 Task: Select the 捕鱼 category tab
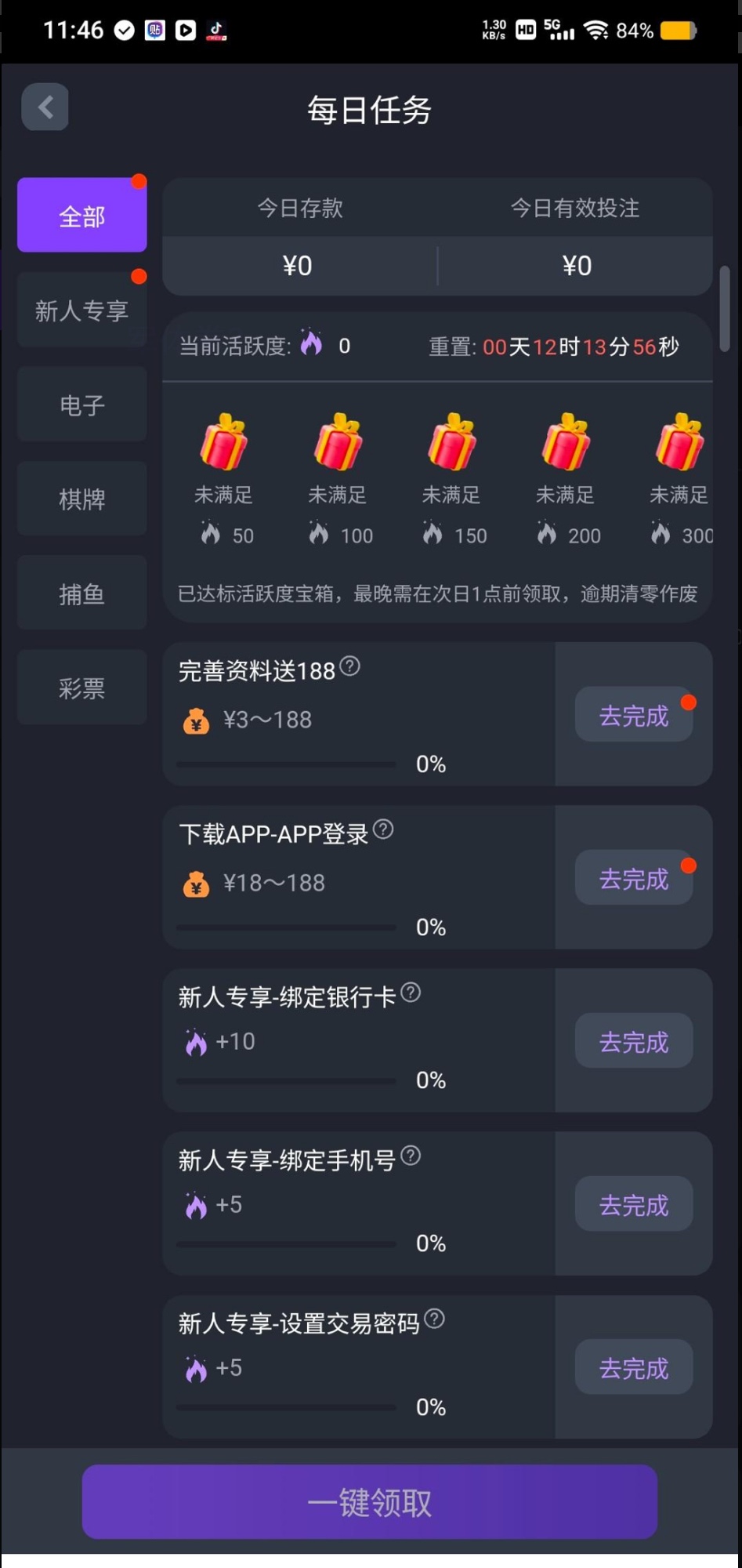click(x=81, y=593)
